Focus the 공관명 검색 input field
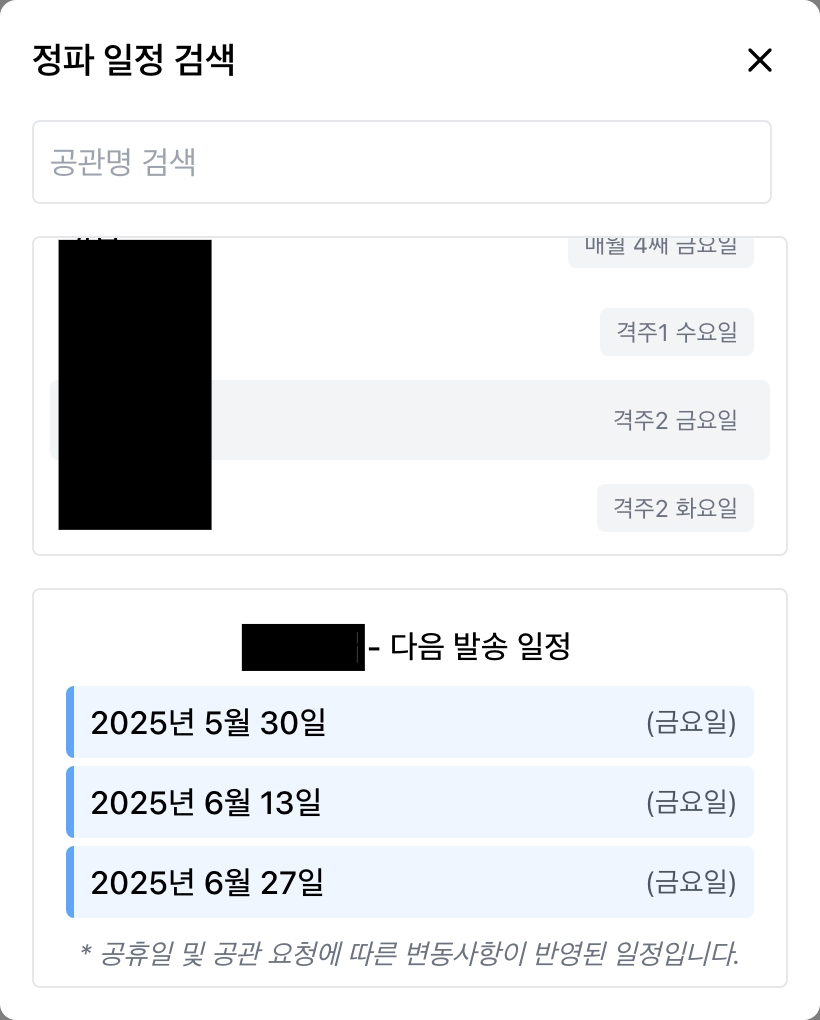Viewport: 820px width, 1020px height. [401, 162]
